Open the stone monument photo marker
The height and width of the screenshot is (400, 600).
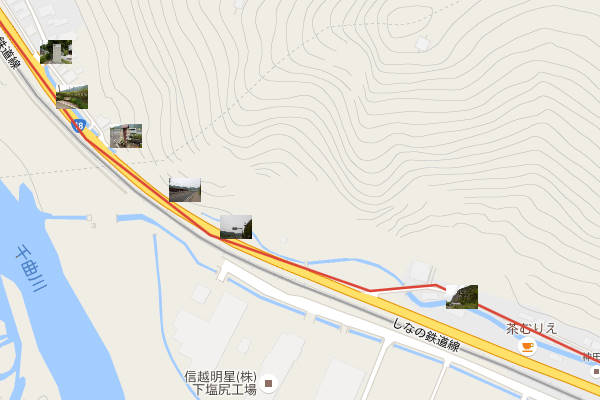(x=56, y=52)
